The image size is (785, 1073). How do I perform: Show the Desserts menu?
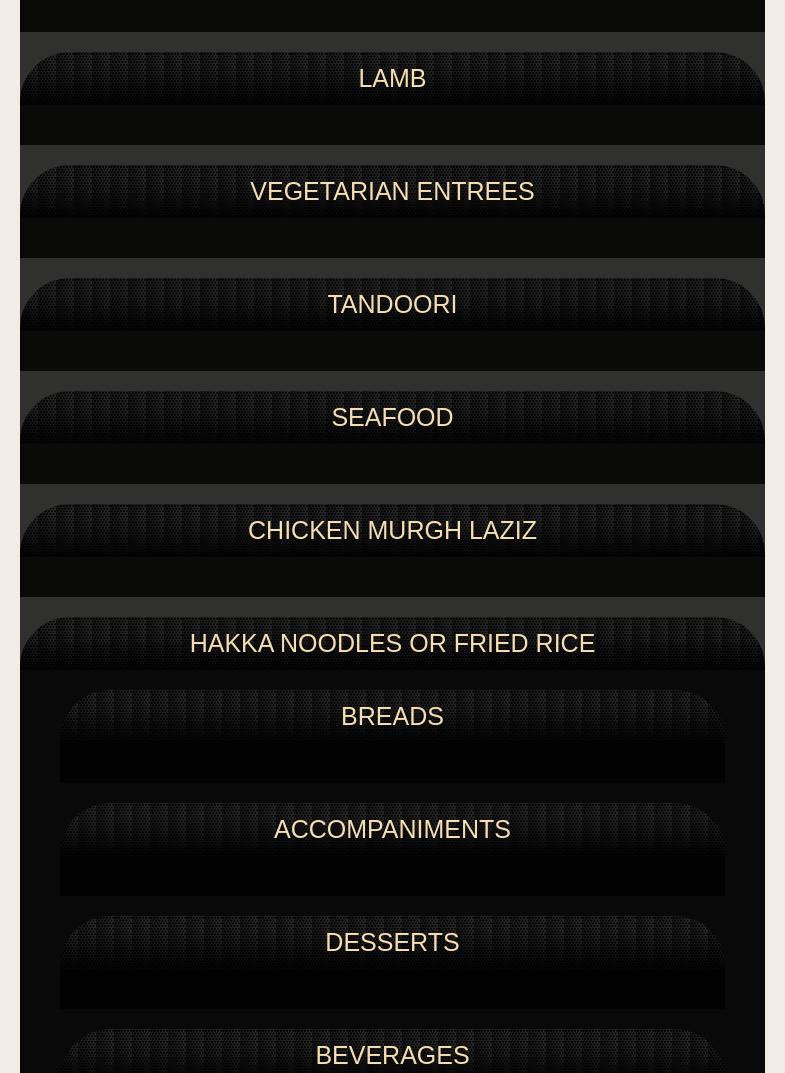[x=392, y=943]
